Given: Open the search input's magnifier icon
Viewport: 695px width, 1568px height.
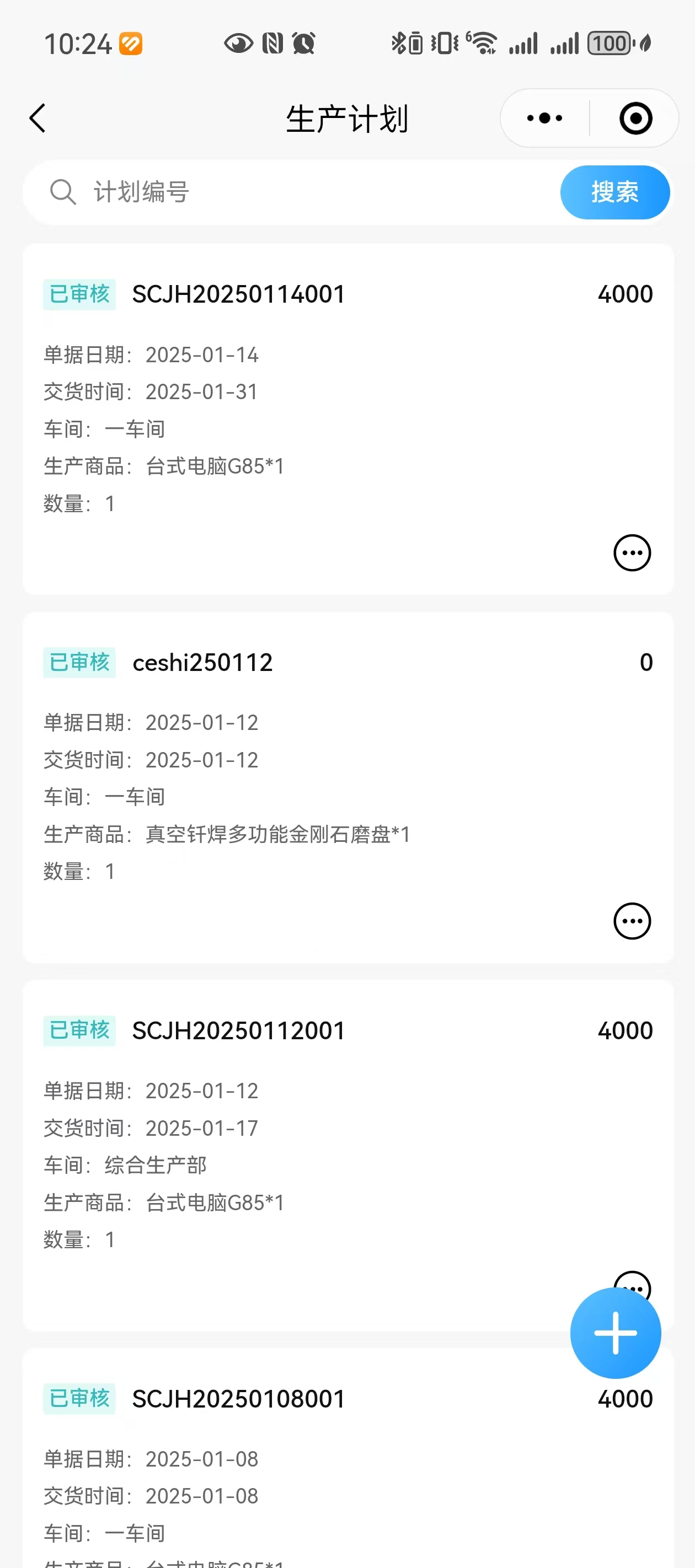Looking at the screenshot, I should coord(63,192).
